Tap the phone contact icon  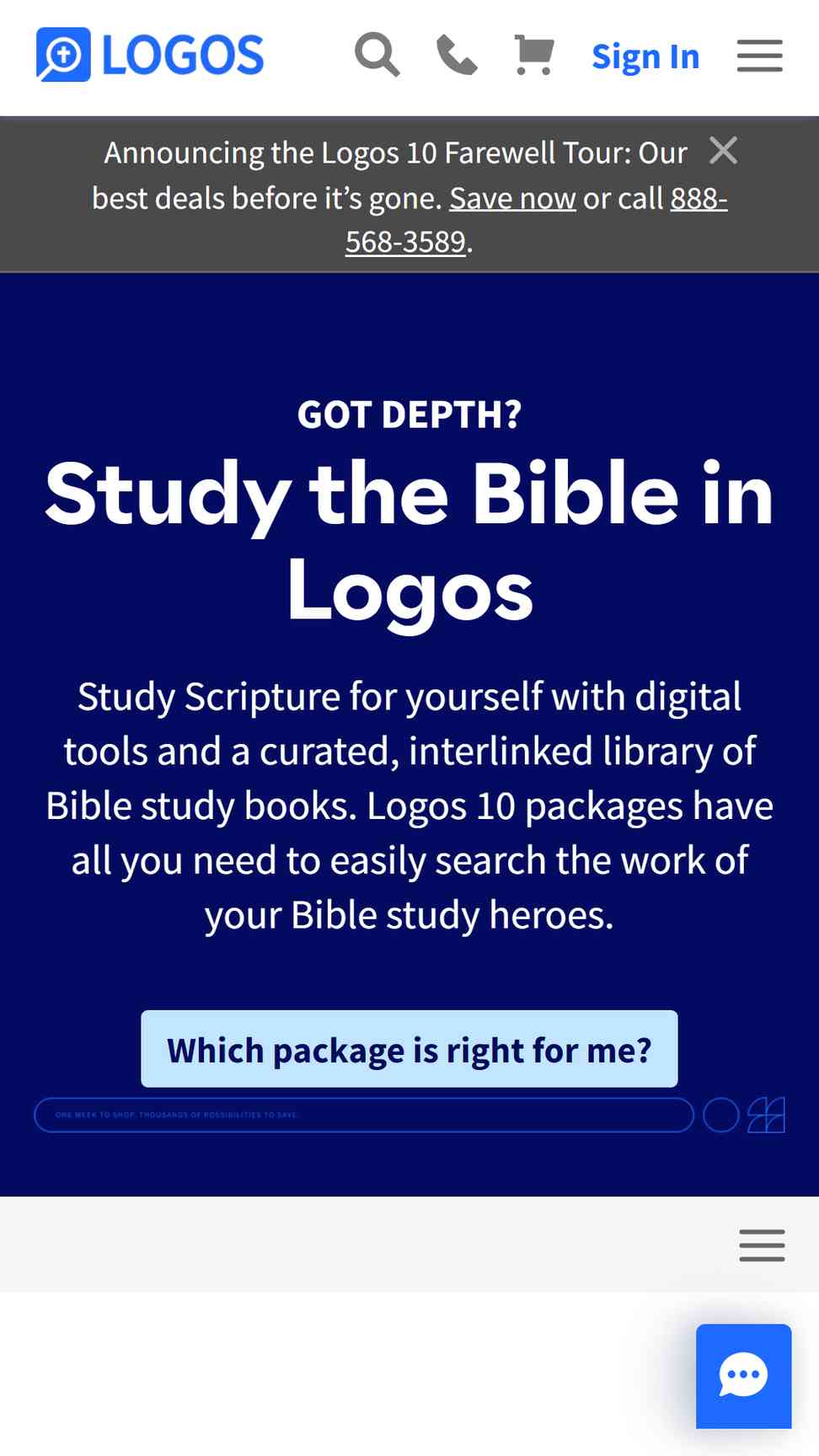pyautogui.click(x=457, y=56)
